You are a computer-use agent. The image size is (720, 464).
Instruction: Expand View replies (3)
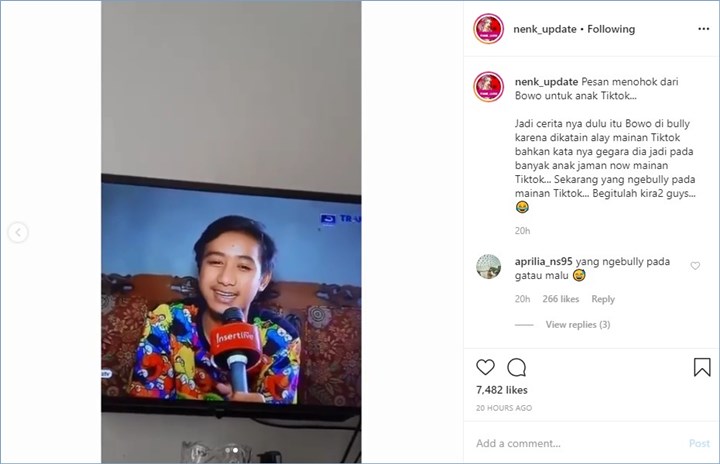(577, 324)
